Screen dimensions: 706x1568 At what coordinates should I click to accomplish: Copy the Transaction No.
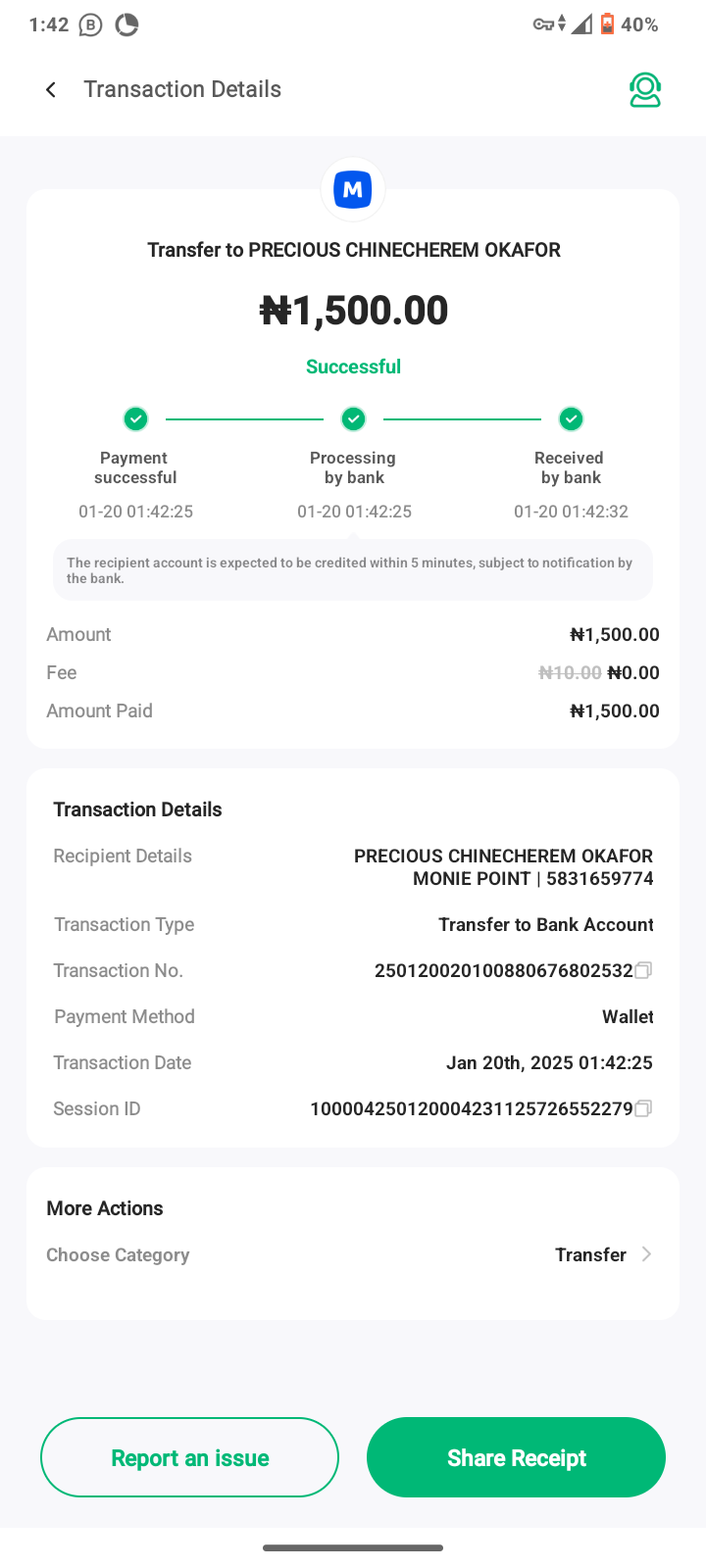click(x=643, y=970)
